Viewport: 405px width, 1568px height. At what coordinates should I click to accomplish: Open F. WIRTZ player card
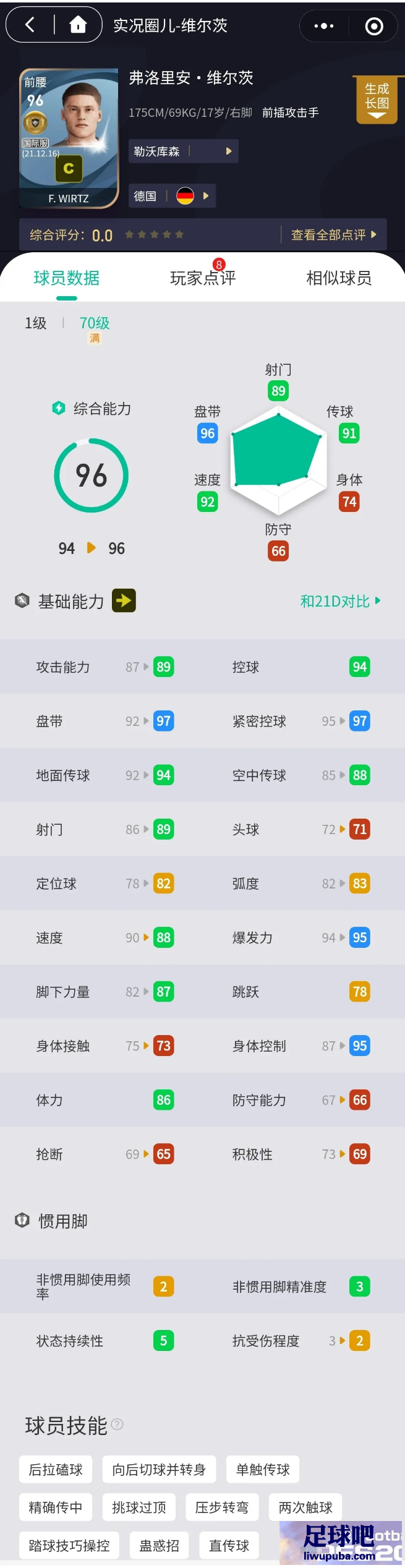coord(69,138)
